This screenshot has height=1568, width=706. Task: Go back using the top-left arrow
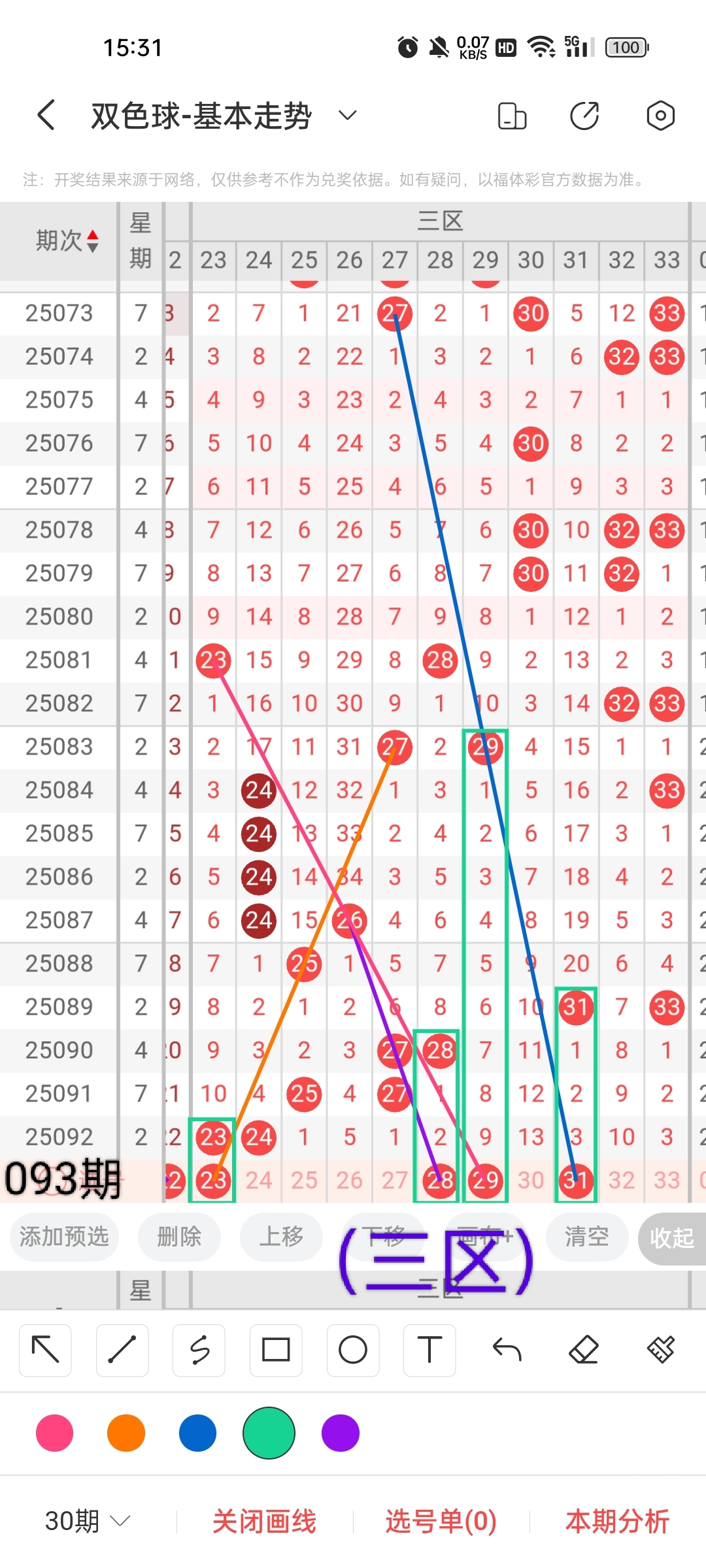coord(46,116)
